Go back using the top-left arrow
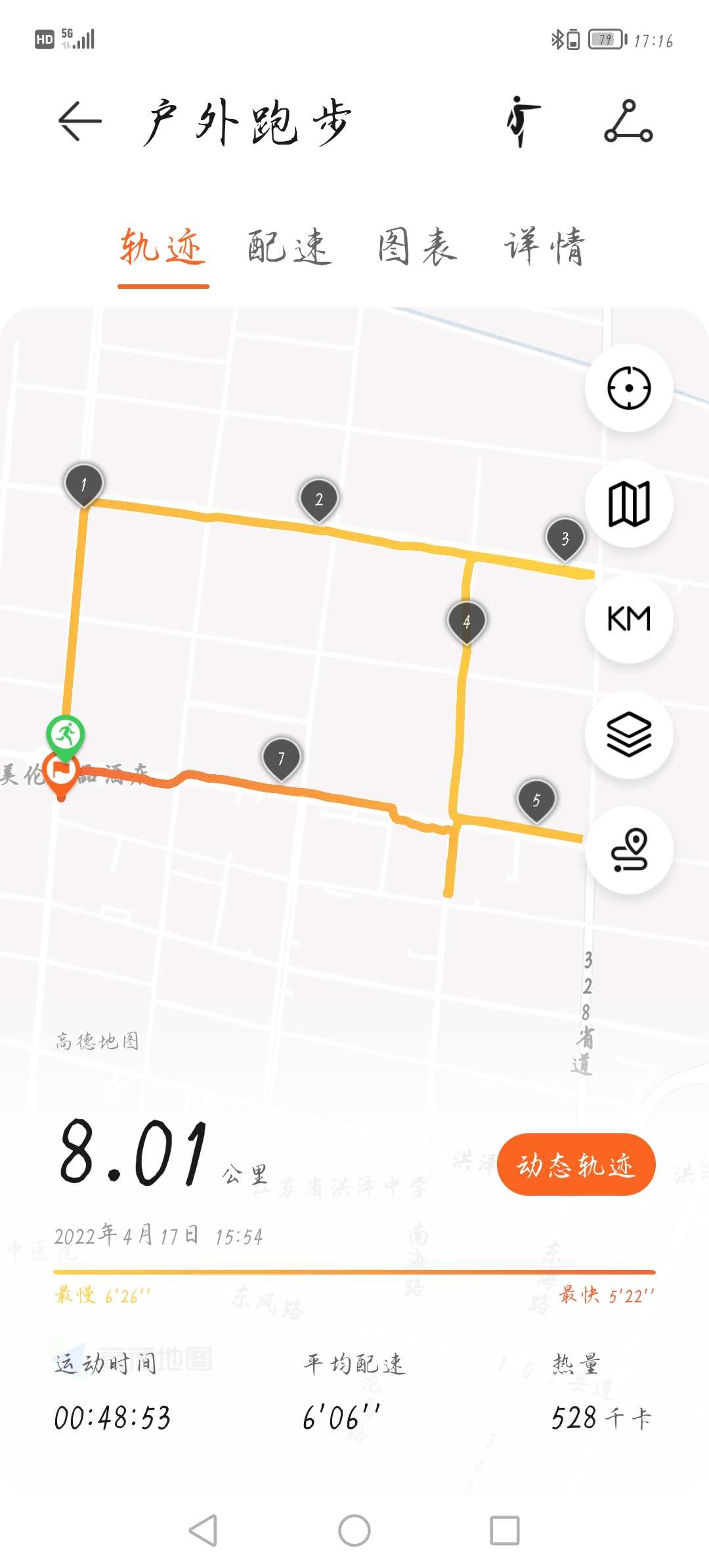709x1568 pixels. click(x=80, y=121)
